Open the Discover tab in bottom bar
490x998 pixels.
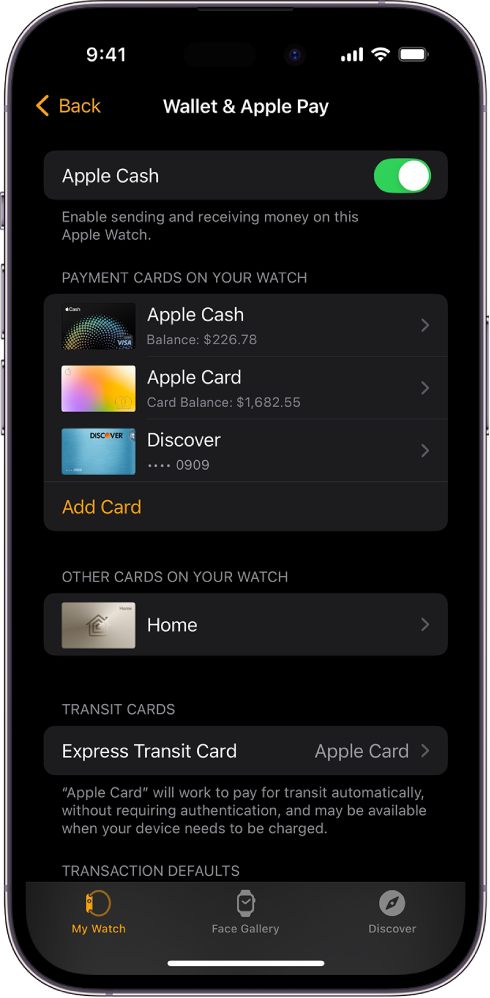pyautogui.click(x=392, y=913)
